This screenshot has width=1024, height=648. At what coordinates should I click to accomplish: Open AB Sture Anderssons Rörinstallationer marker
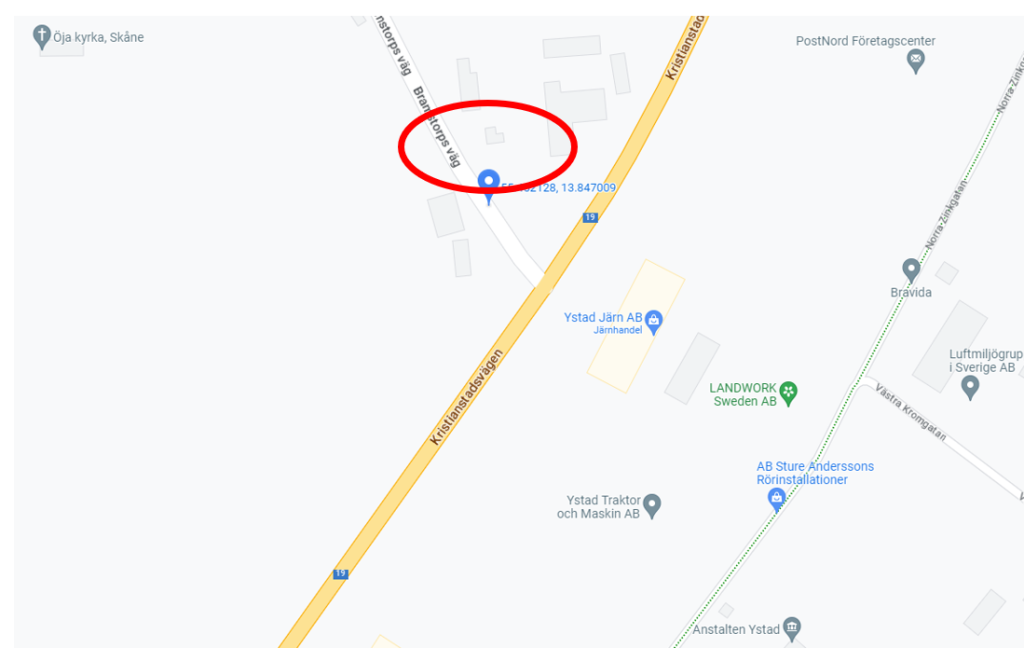(x=776, y=500)
